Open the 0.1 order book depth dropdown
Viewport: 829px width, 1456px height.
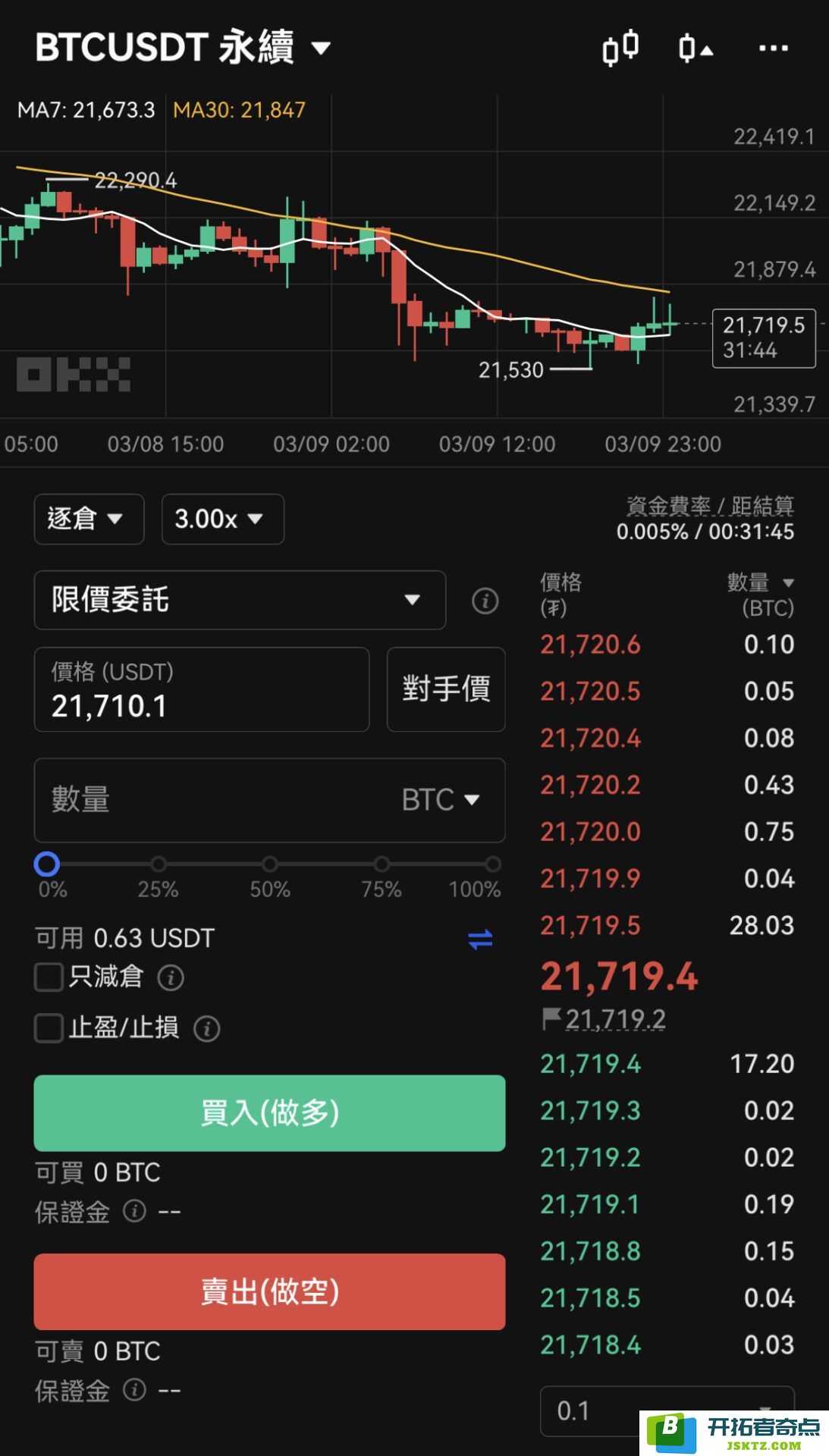pyautogui.click(x=667, y=1411)
